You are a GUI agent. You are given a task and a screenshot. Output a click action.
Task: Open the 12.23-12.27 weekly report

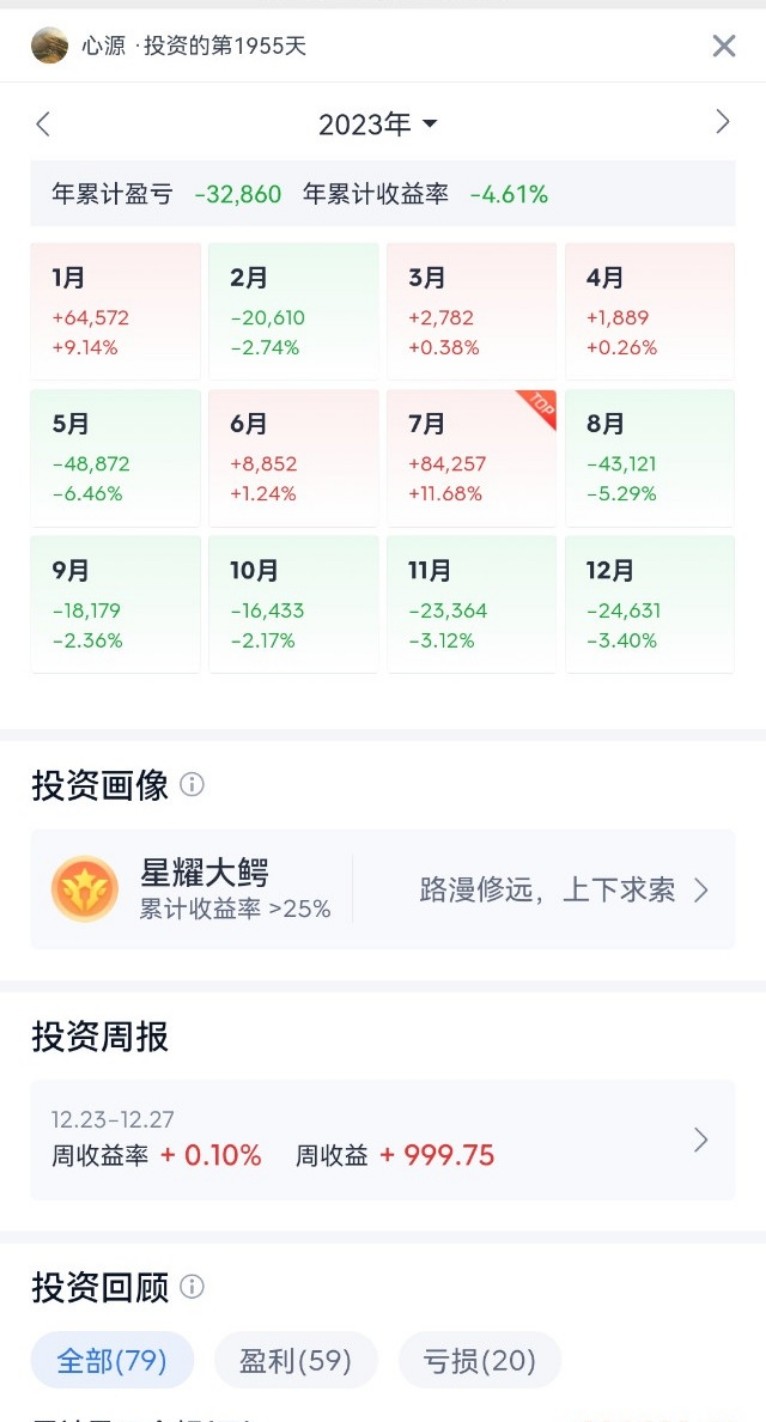coord(383,1140)
